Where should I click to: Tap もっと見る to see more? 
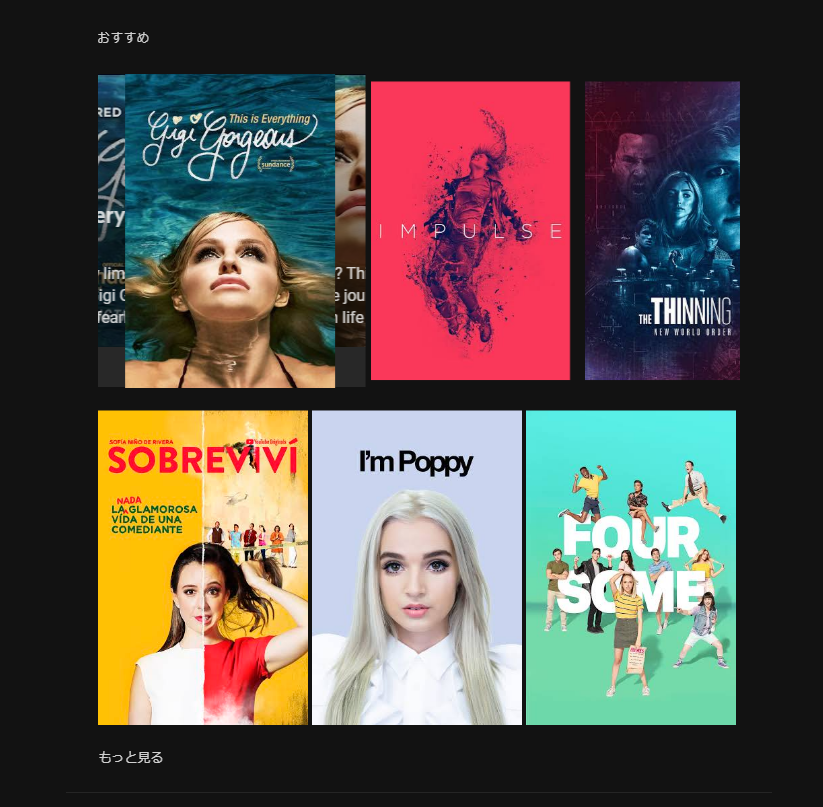point(131,757)
